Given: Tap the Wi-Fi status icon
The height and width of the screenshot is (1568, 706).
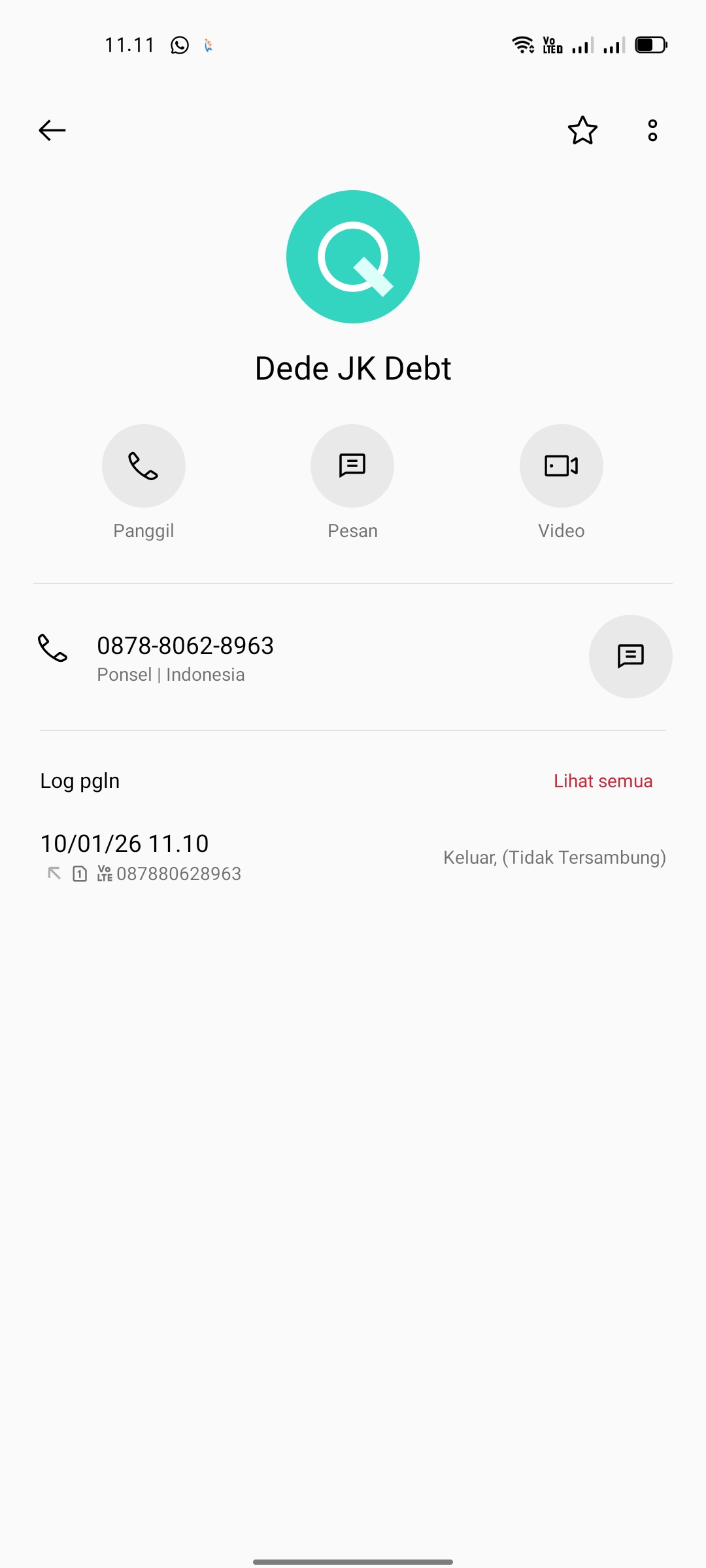Looking at the screenshot, I should coord(522,44).
